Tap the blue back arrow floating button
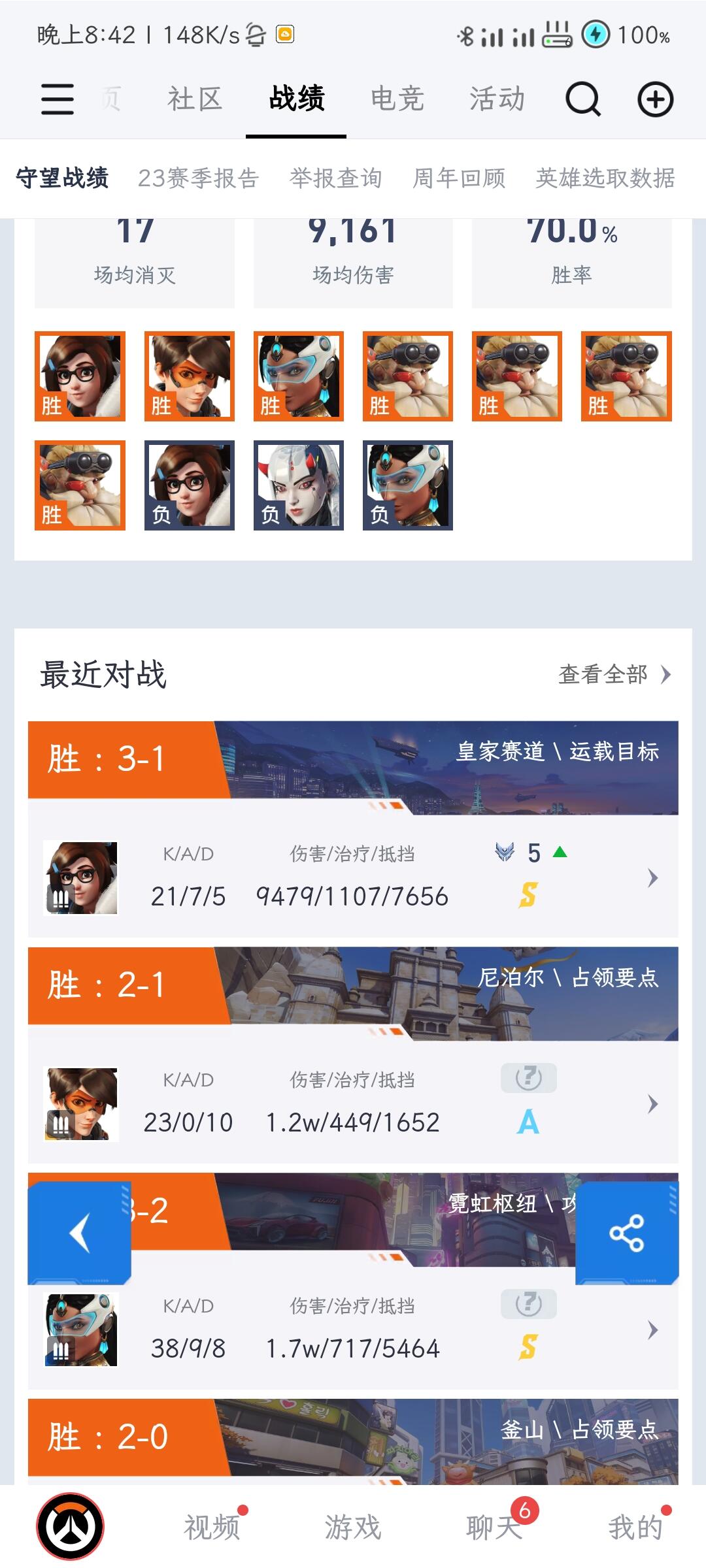 click(80, 1233)
